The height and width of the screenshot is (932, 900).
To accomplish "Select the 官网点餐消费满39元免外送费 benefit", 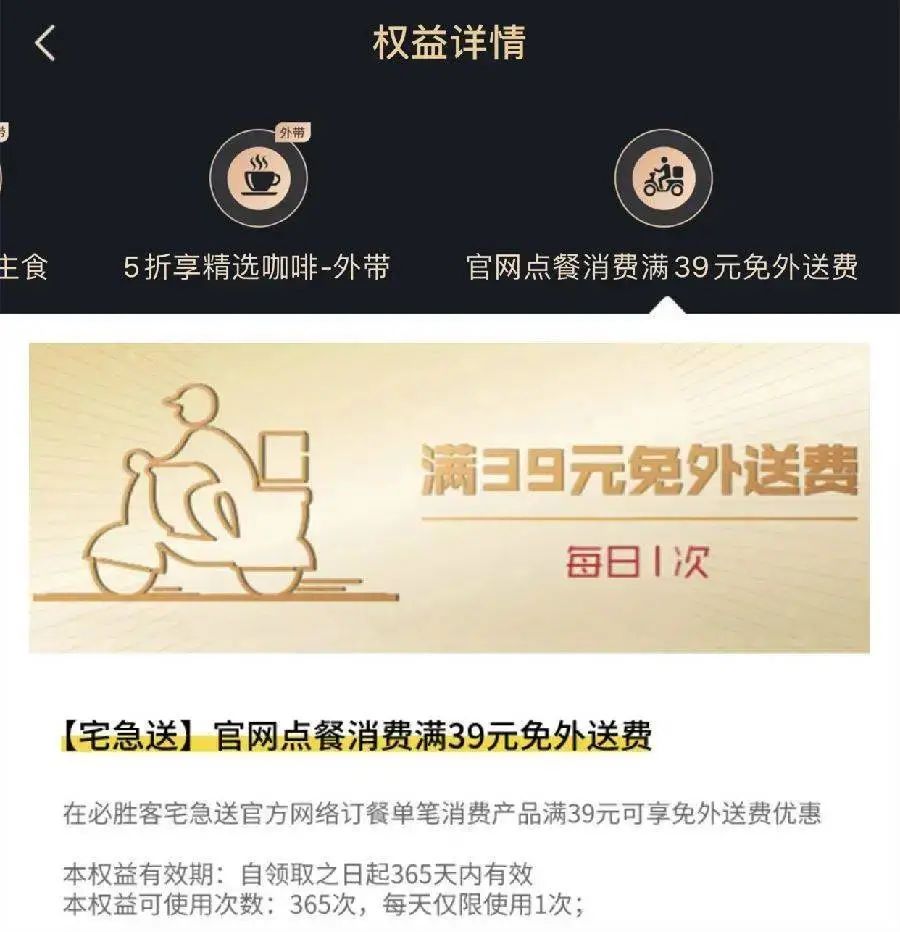I will click(x=663, y=180).
